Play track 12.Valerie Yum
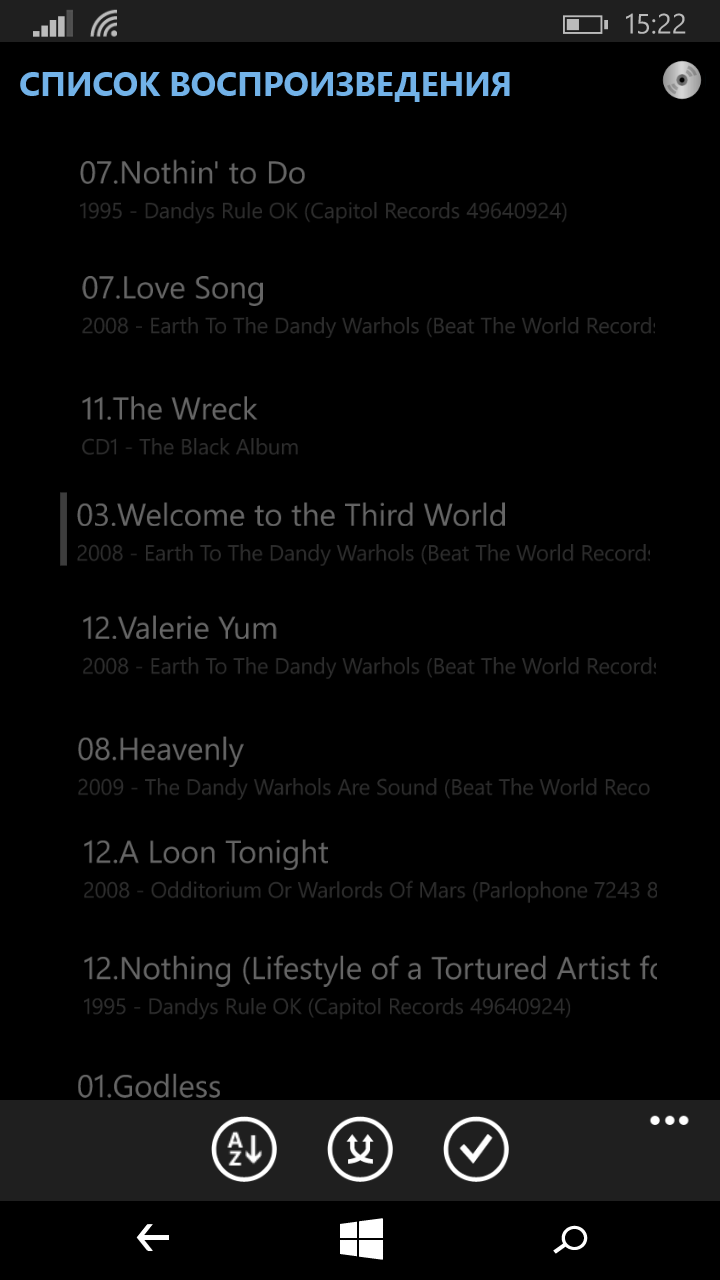720x1280 pixels. [367, 646]
